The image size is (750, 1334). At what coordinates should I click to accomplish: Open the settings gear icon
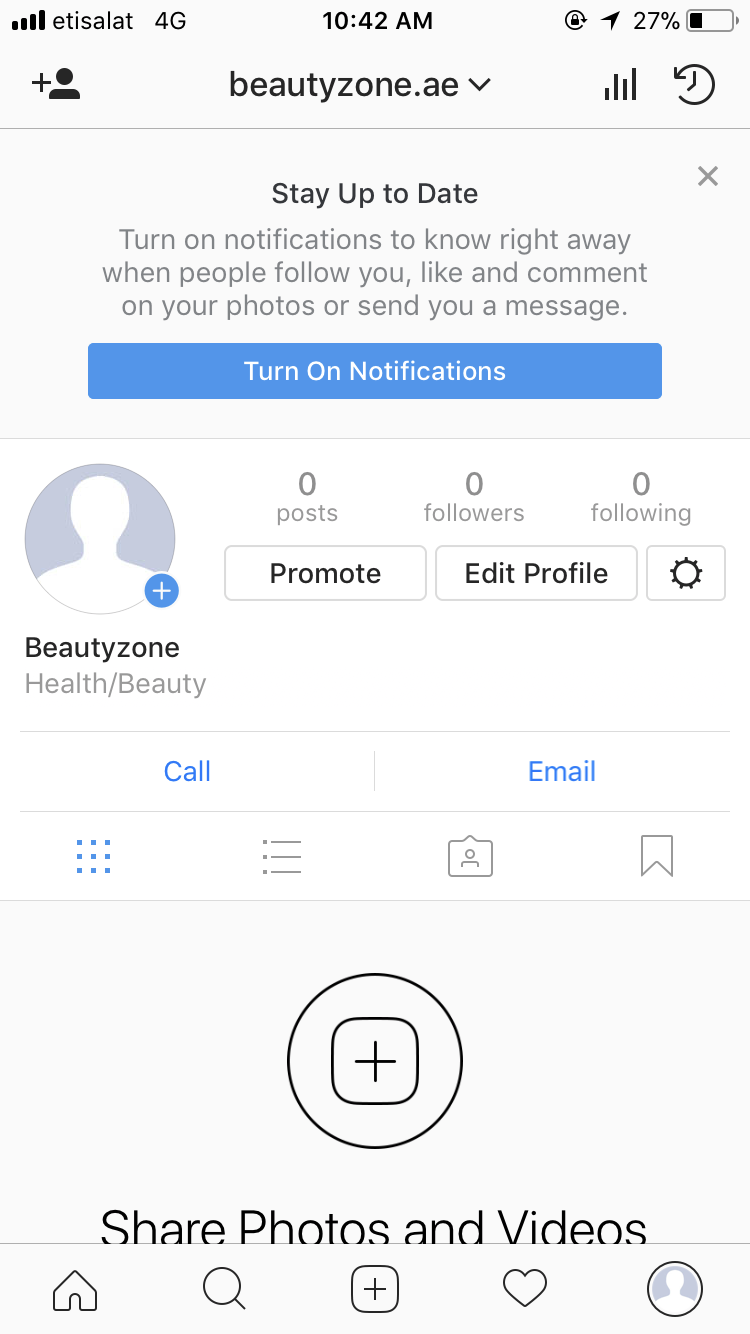[x=686, y=573]
